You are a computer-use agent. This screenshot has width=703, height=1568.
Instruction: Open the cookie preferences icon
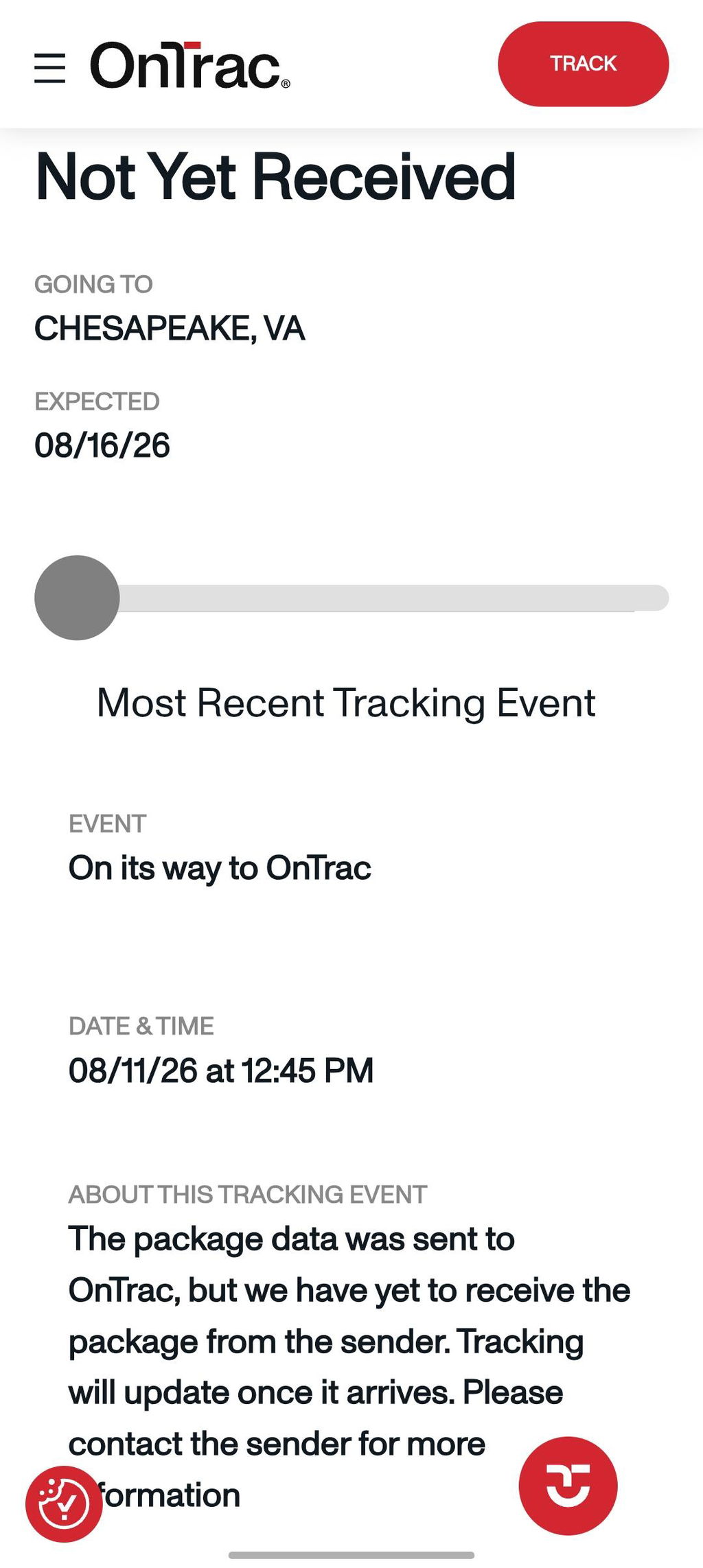pos(64,1503)
